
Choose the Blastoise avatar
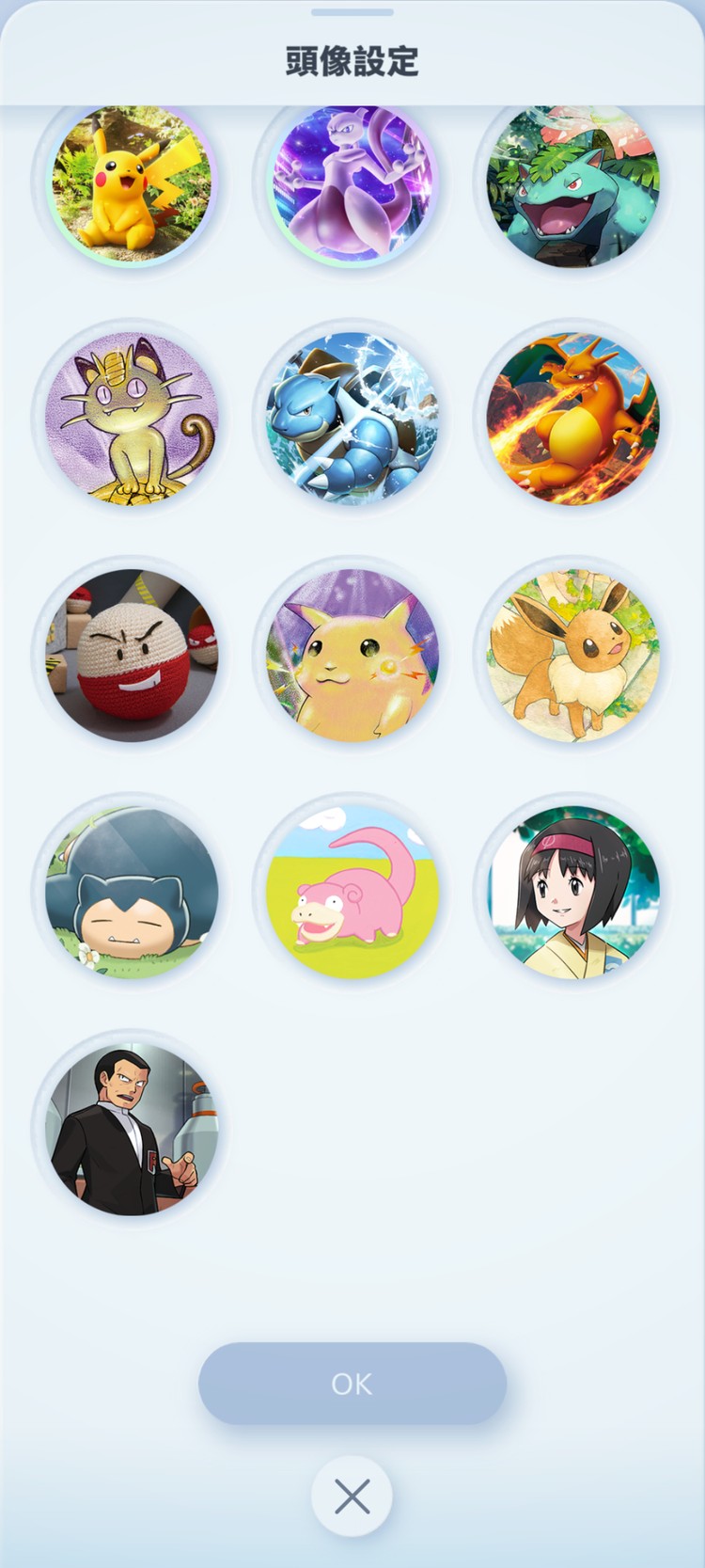(352, 418)
